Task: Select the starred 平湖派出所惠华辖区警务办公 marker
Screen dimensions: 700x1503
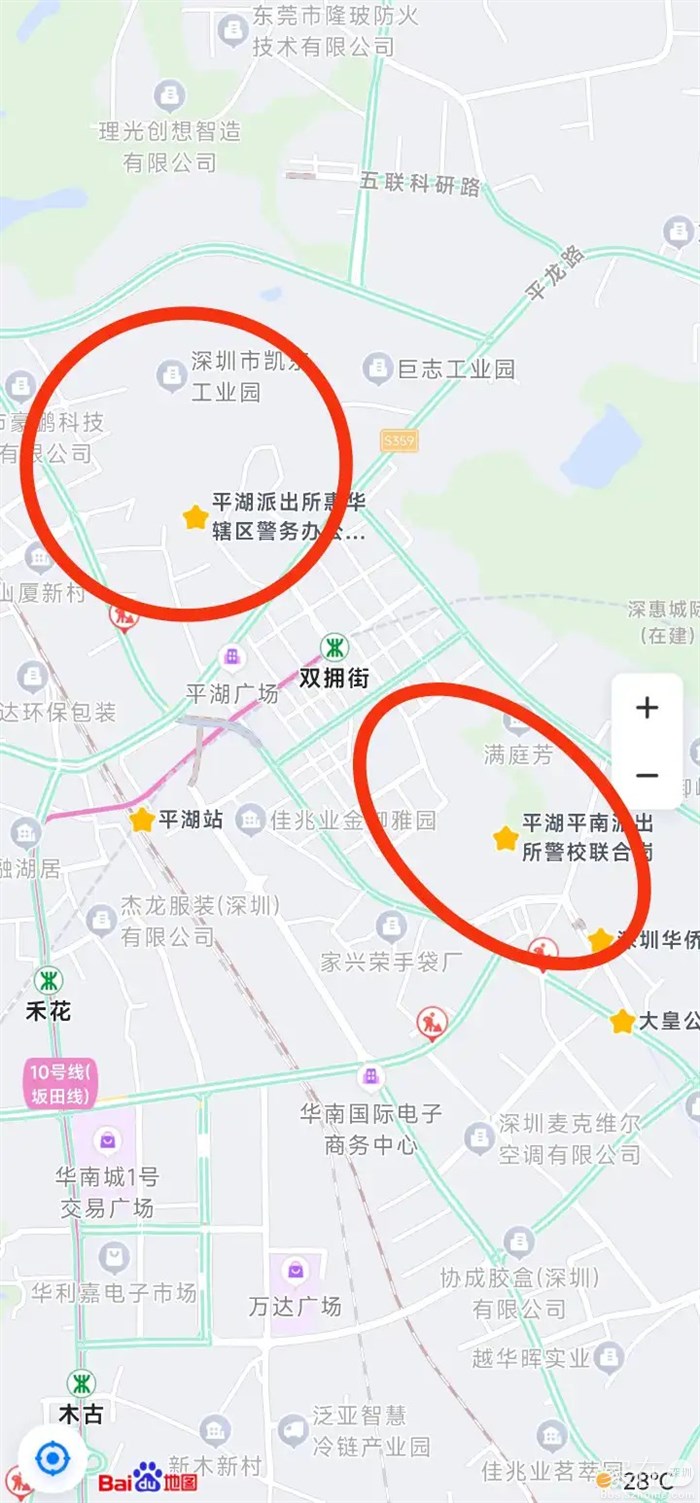Action: point(195,517)
